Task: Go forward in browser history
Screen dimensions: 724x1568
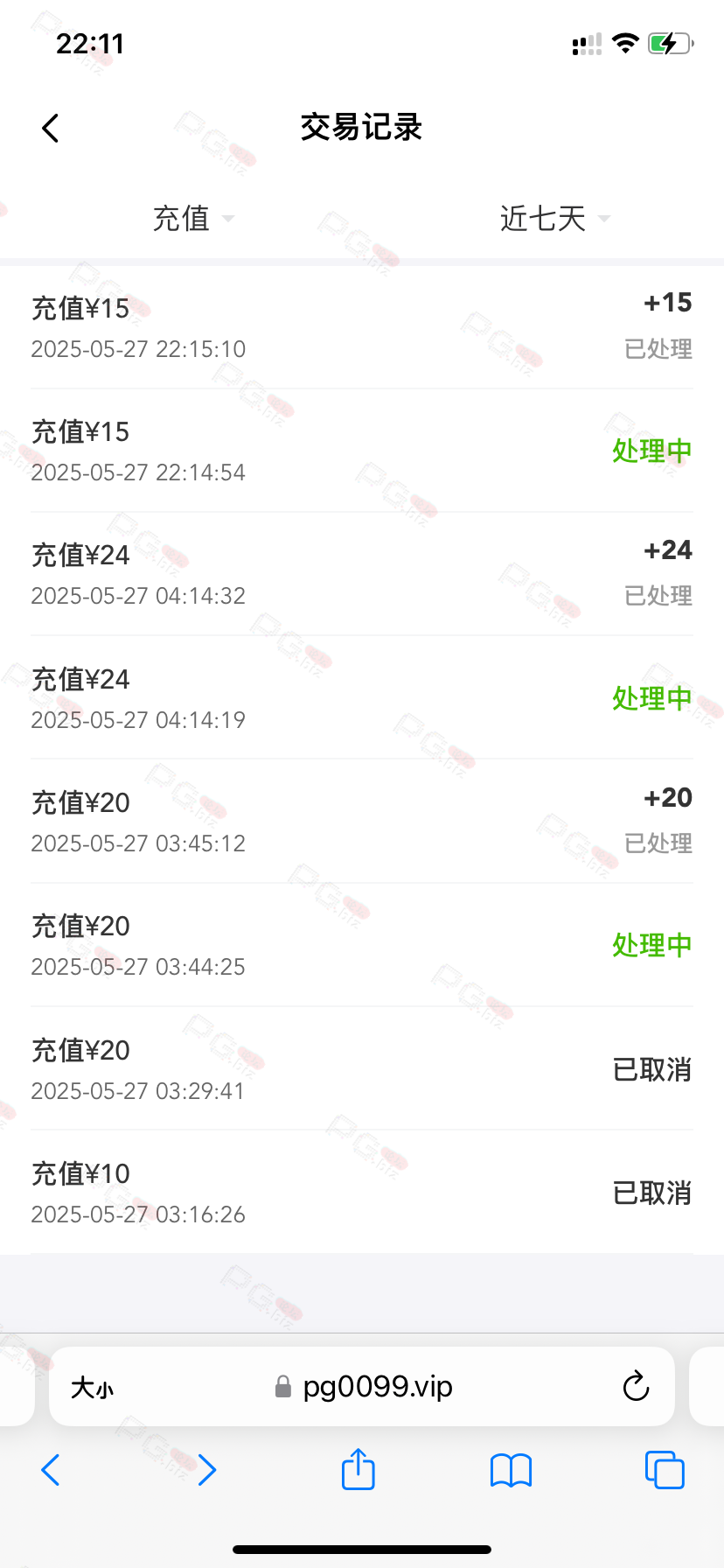Action: (x=206, y=1470)
